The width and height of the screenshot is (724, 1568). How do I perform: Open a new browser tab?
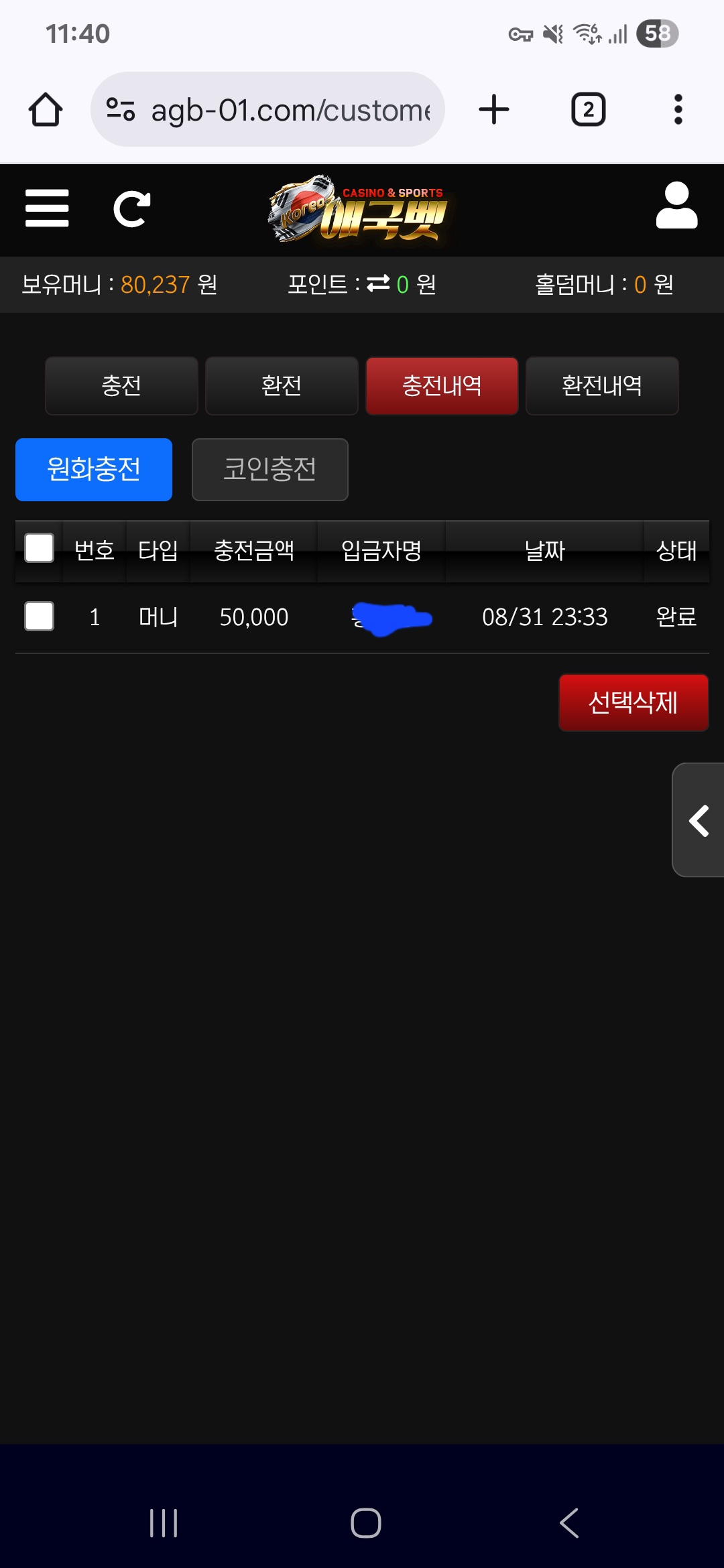(x=494, y=109)
